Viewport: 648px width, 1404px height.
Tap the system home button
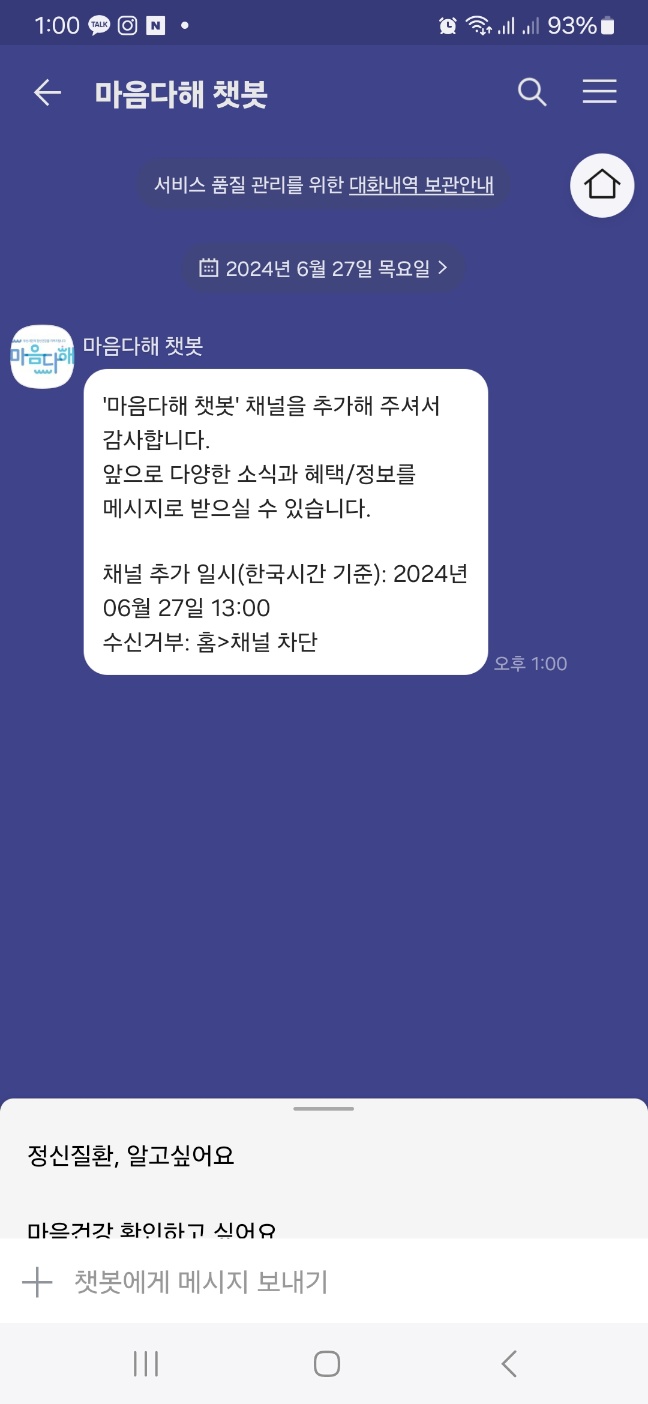[x=326, y=1363]
